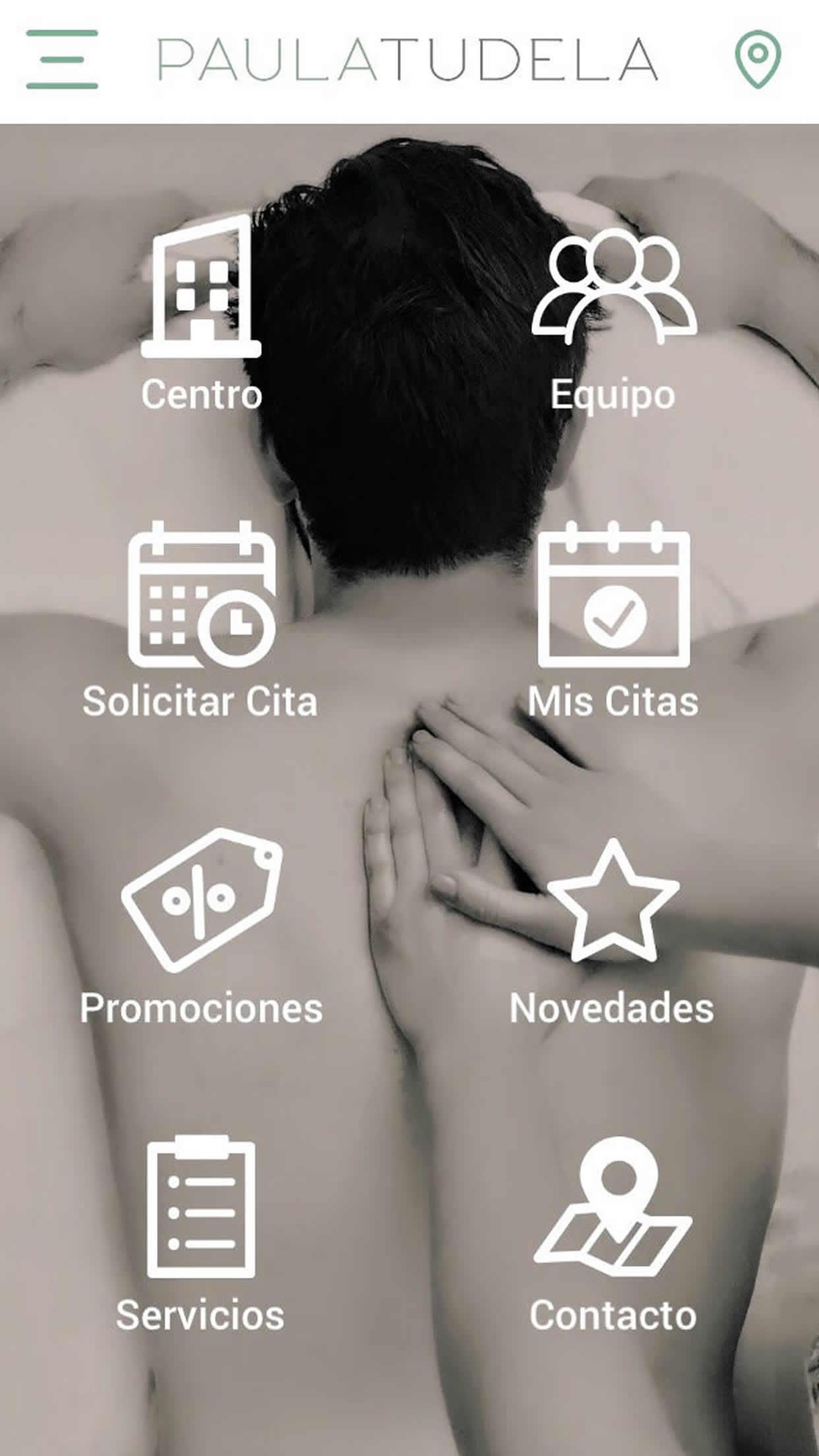Check the Novedades news
This screenshot has height=1456, width=819.
[x=613, y=923]
